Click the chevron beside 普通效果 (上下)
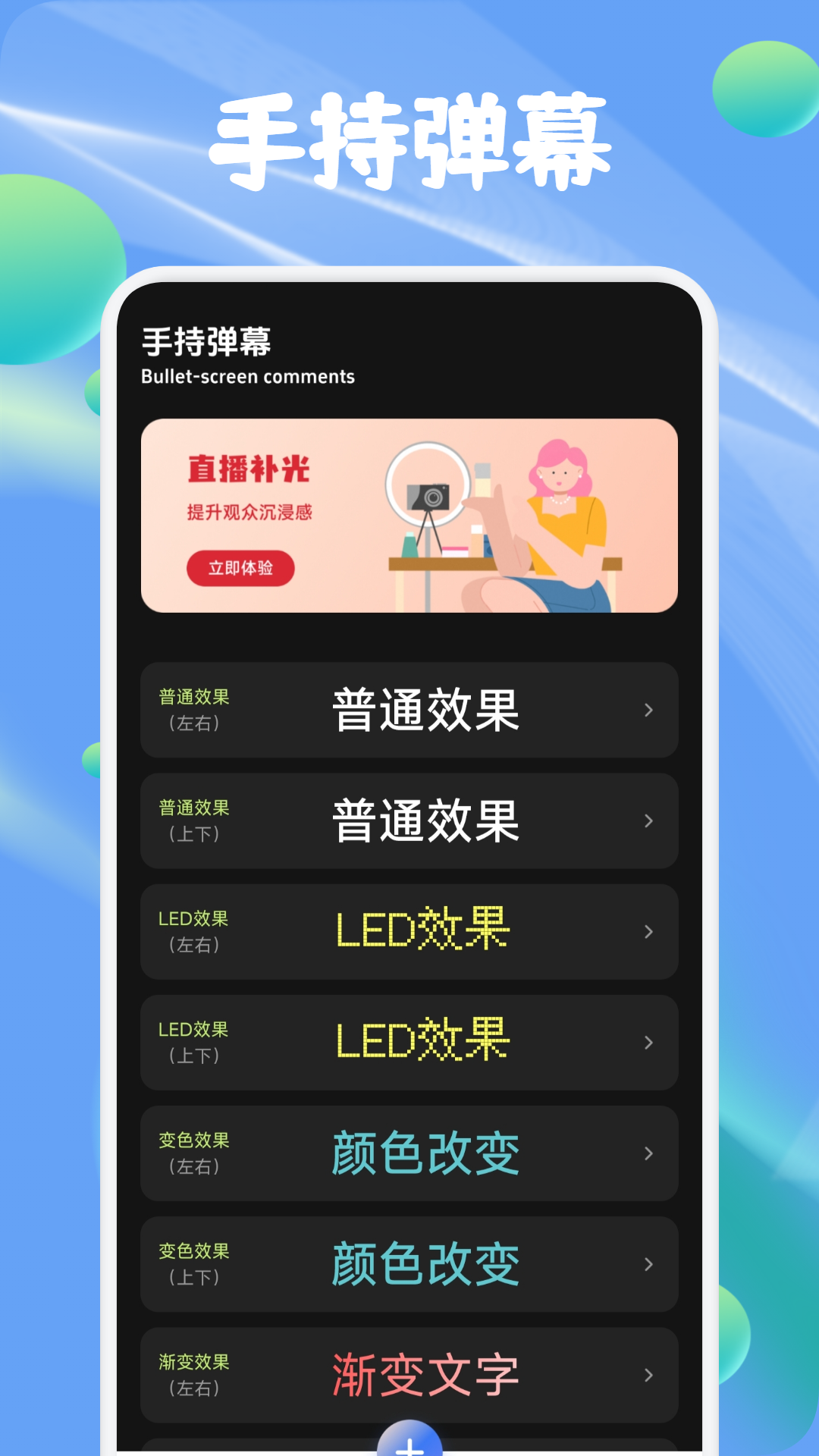The height and width of the screenshot is (1456, 819). point(648,821)
